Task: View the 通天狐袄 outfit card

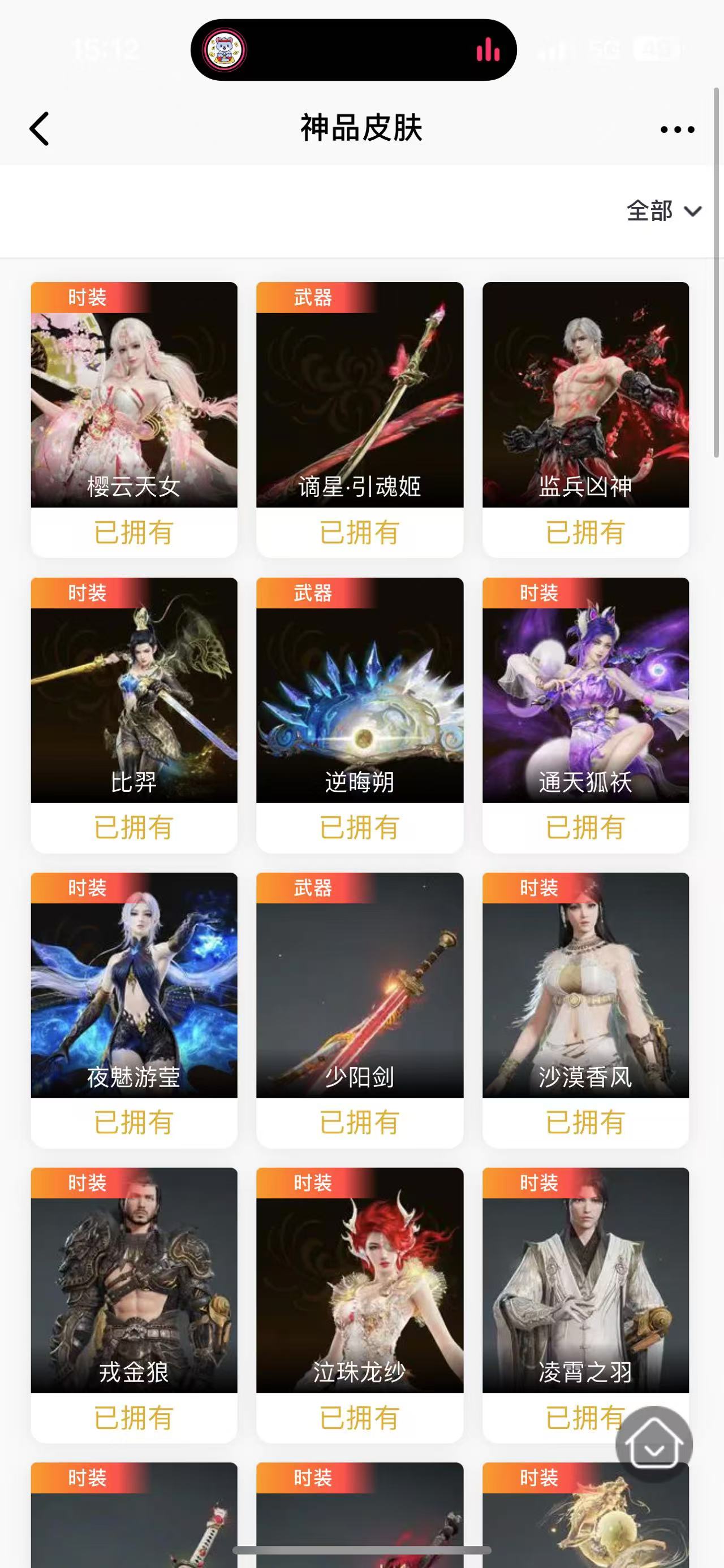Action: [585, 691]
